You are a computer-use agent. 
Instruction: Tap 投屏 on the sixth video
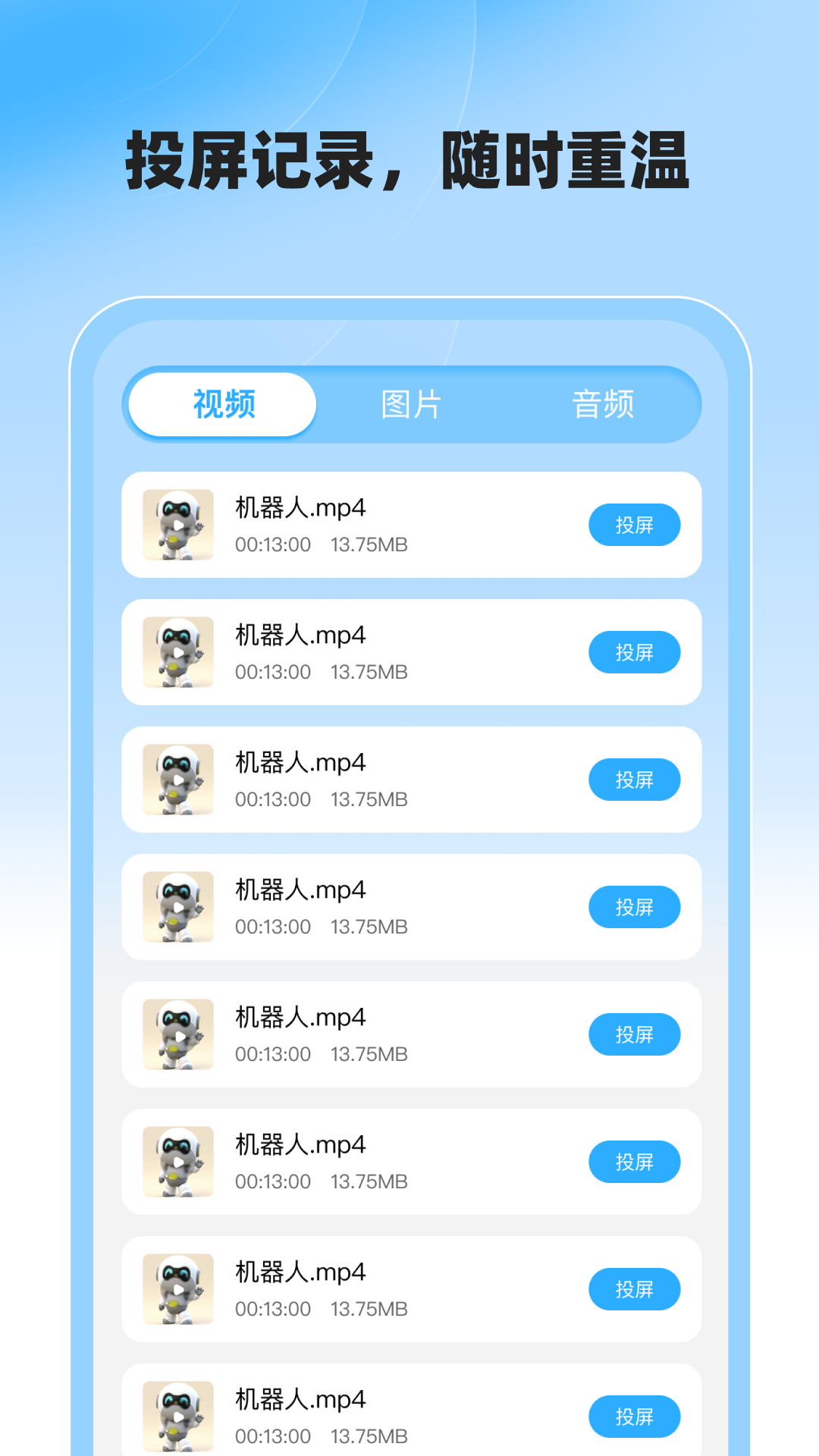(x=635, y=1161)
